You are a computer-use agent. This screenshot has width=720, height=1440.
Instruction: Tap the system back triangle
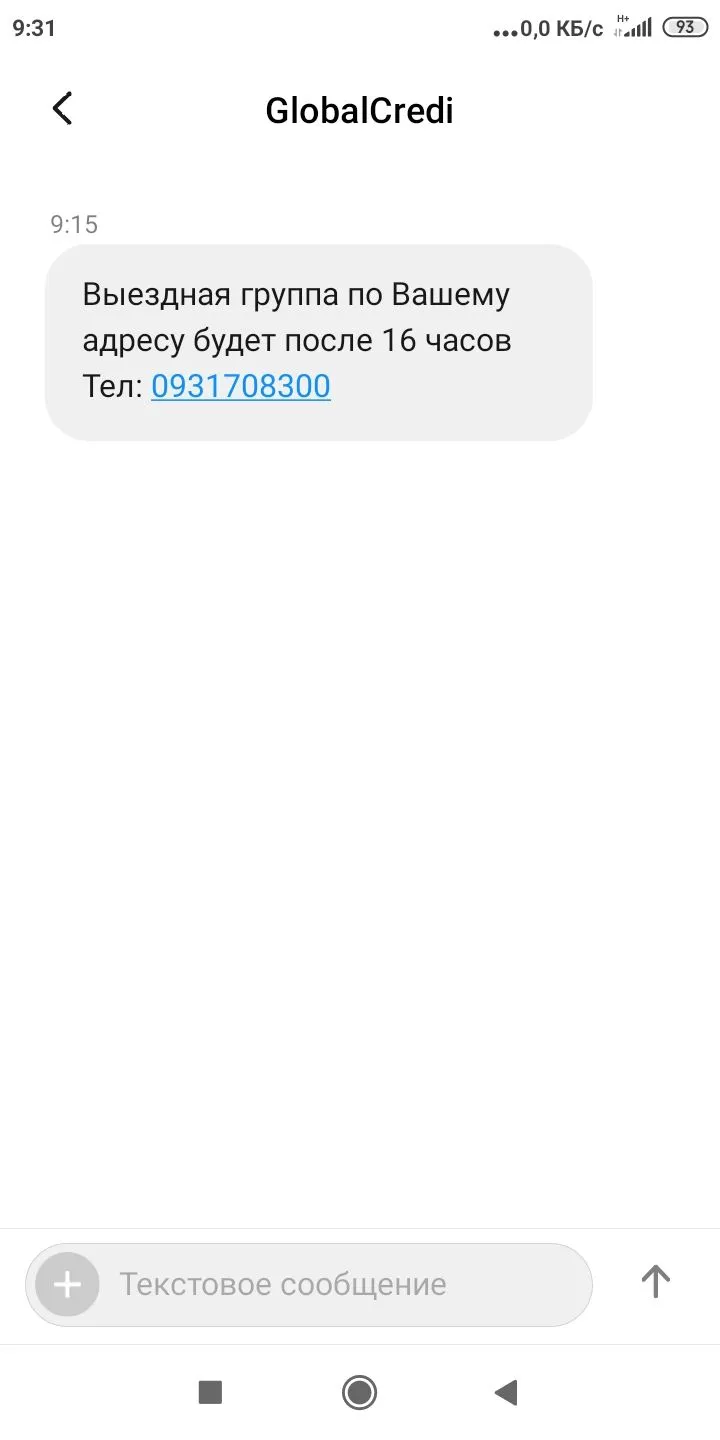pos(506,1392)
